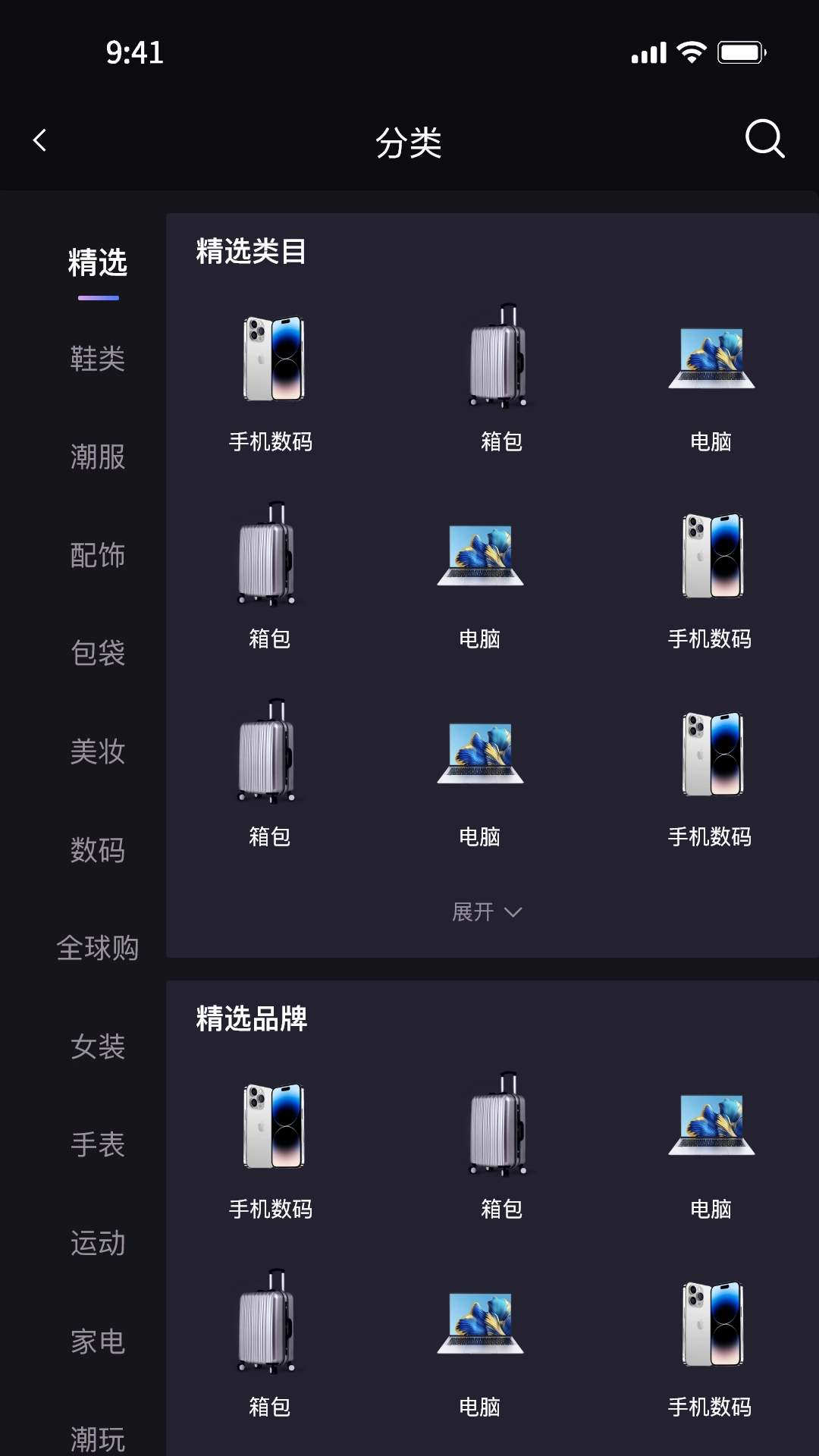Tap the back arrow icon

39,140
